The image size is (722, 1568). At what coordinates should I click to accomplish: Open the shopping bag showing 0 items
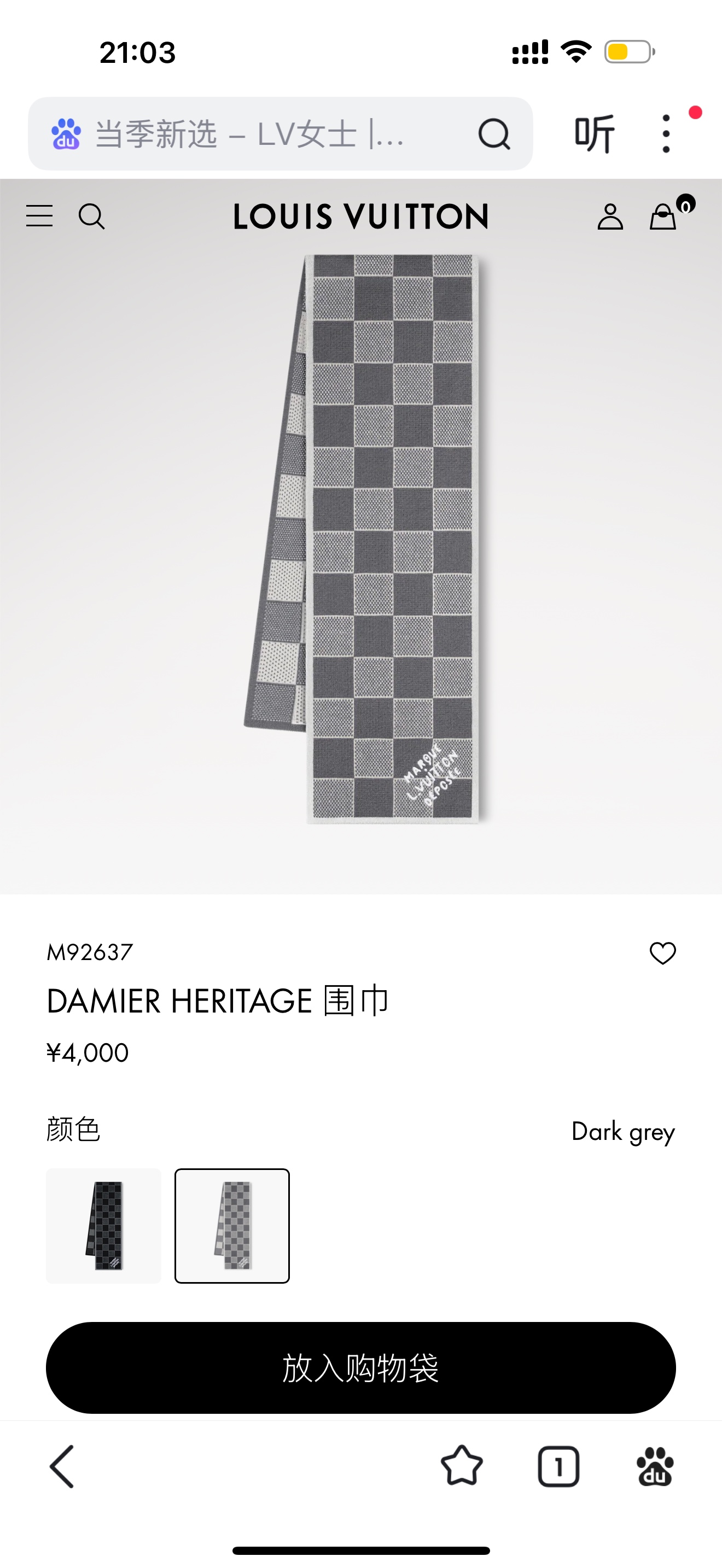(x=662, y=218)
